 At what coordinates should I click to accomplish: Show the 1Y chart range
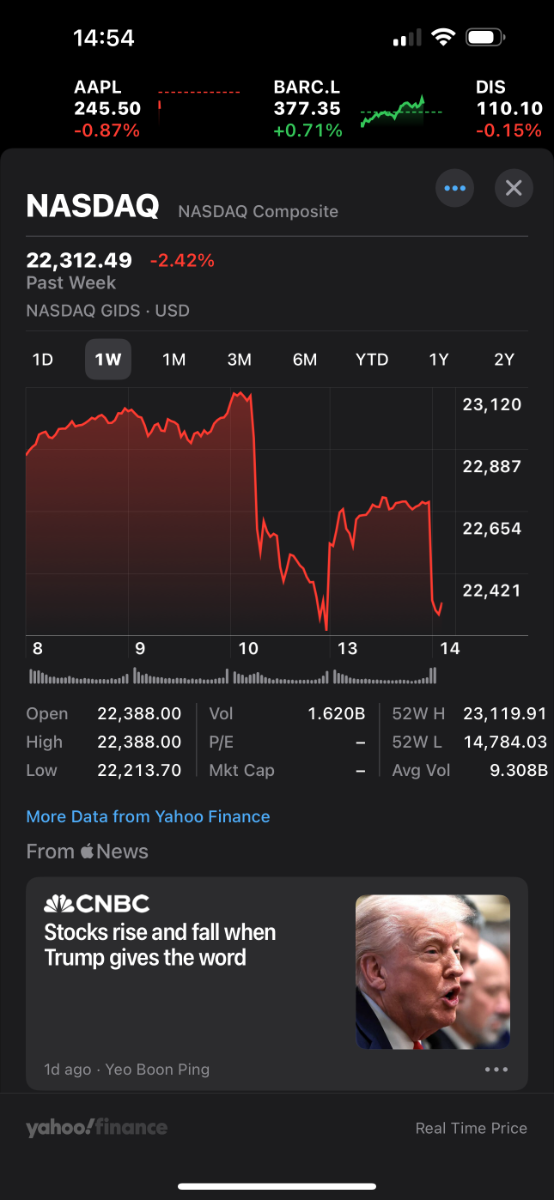pyautogui.click(x=438, y=360)
